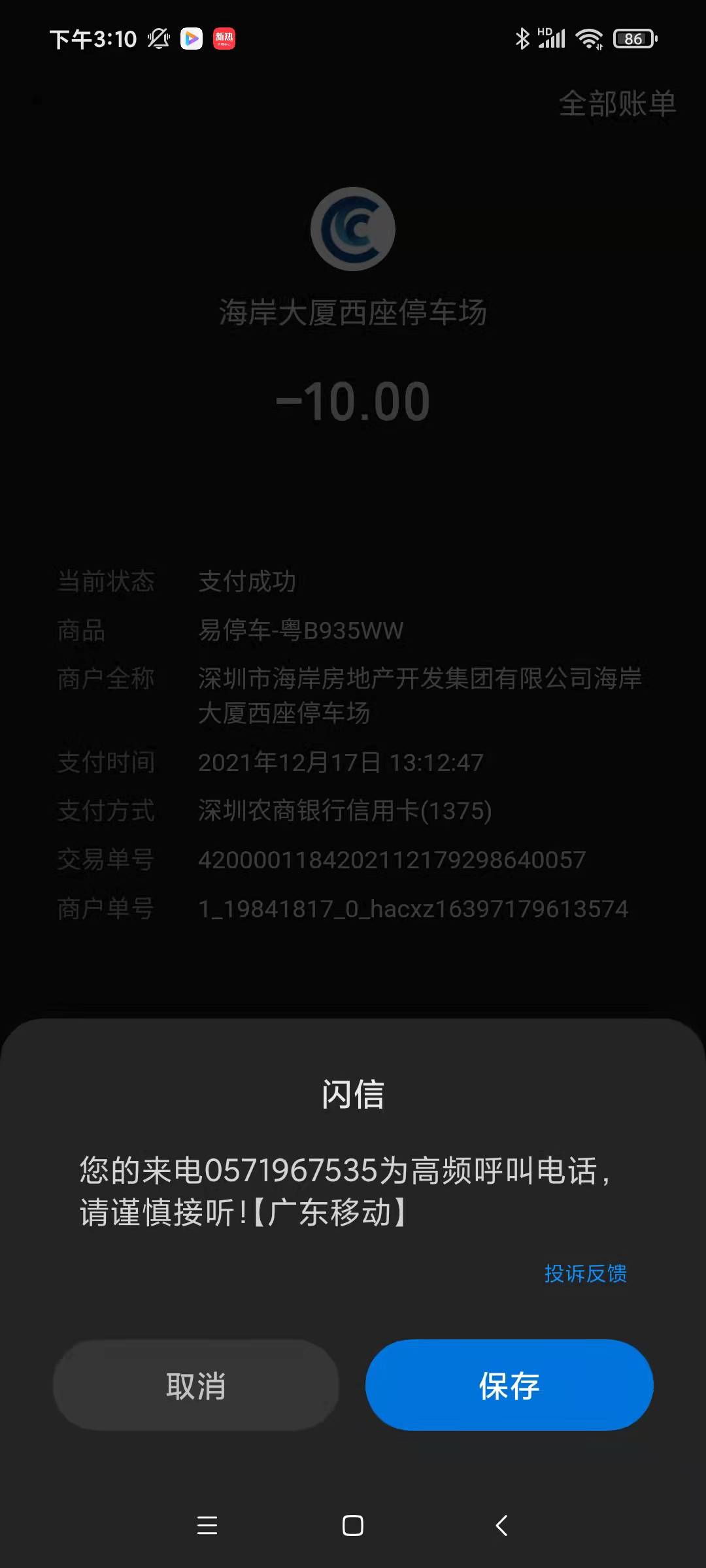The image size is (706, 1568).
Task: Tap the system back arrow
Action: pos(501,1526)
